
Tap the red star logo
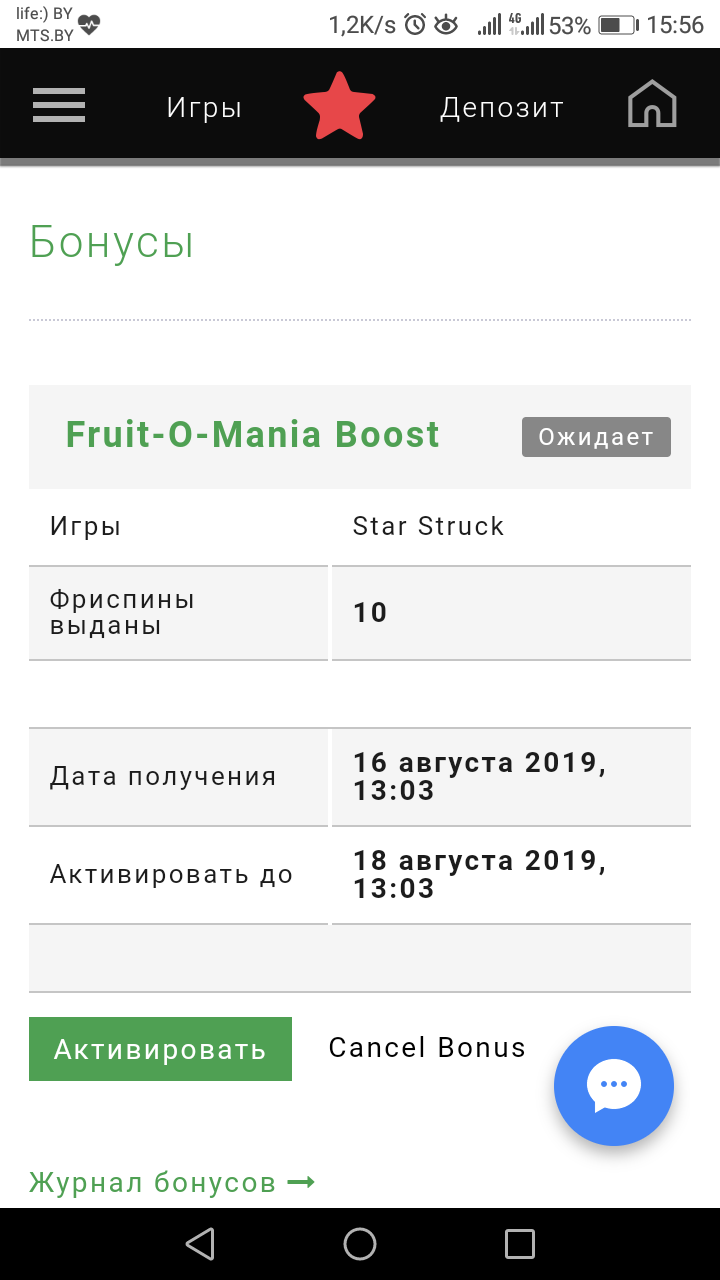coord(340,106)
